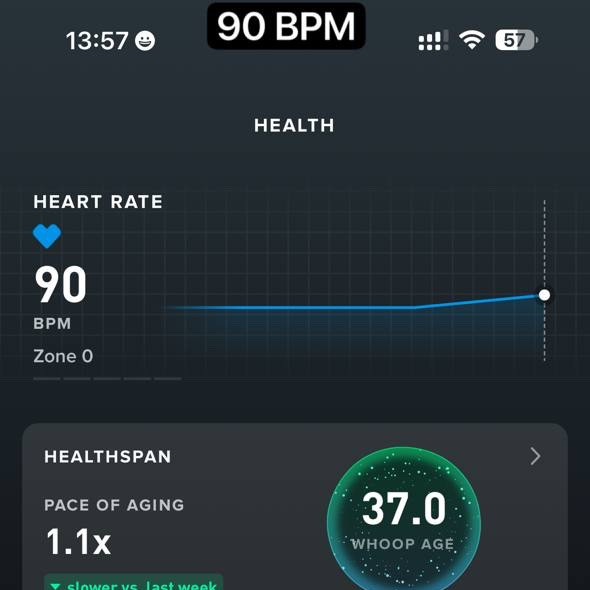Tap the 90 BPM live activity pill

click(286, 26)
